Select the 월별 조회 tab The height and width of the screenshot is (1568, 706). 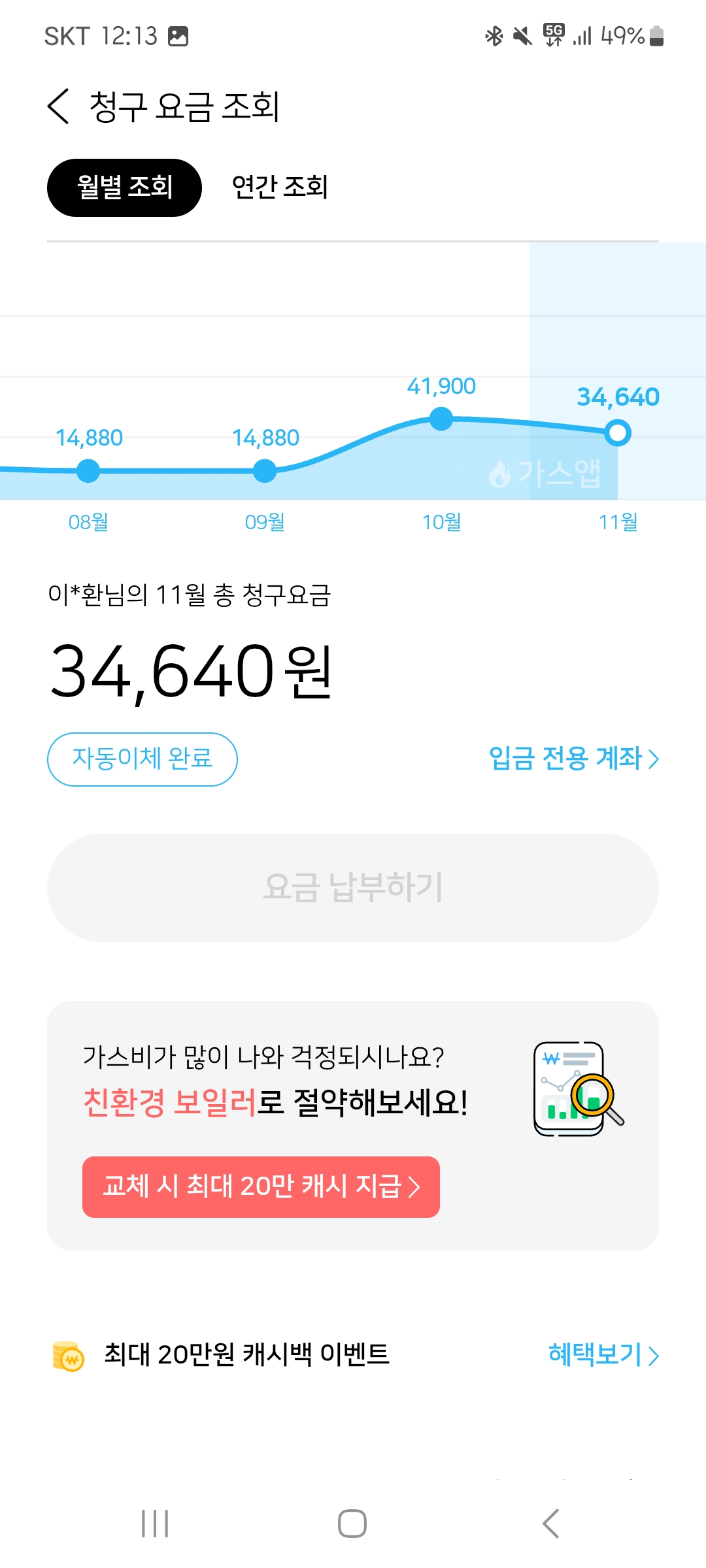[x=124, y=188]
